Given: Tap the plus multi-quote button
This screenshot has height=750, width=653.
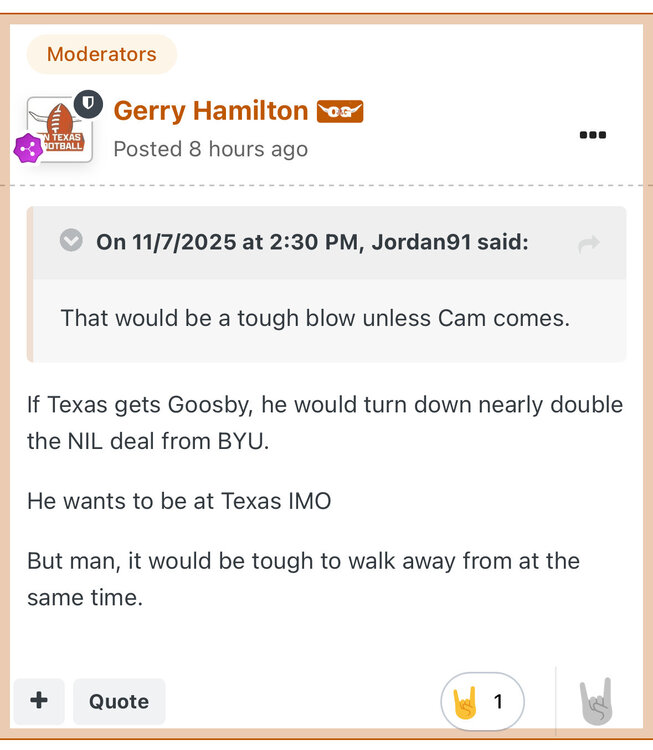Looking at the screenshot, I should pos(39,701).
